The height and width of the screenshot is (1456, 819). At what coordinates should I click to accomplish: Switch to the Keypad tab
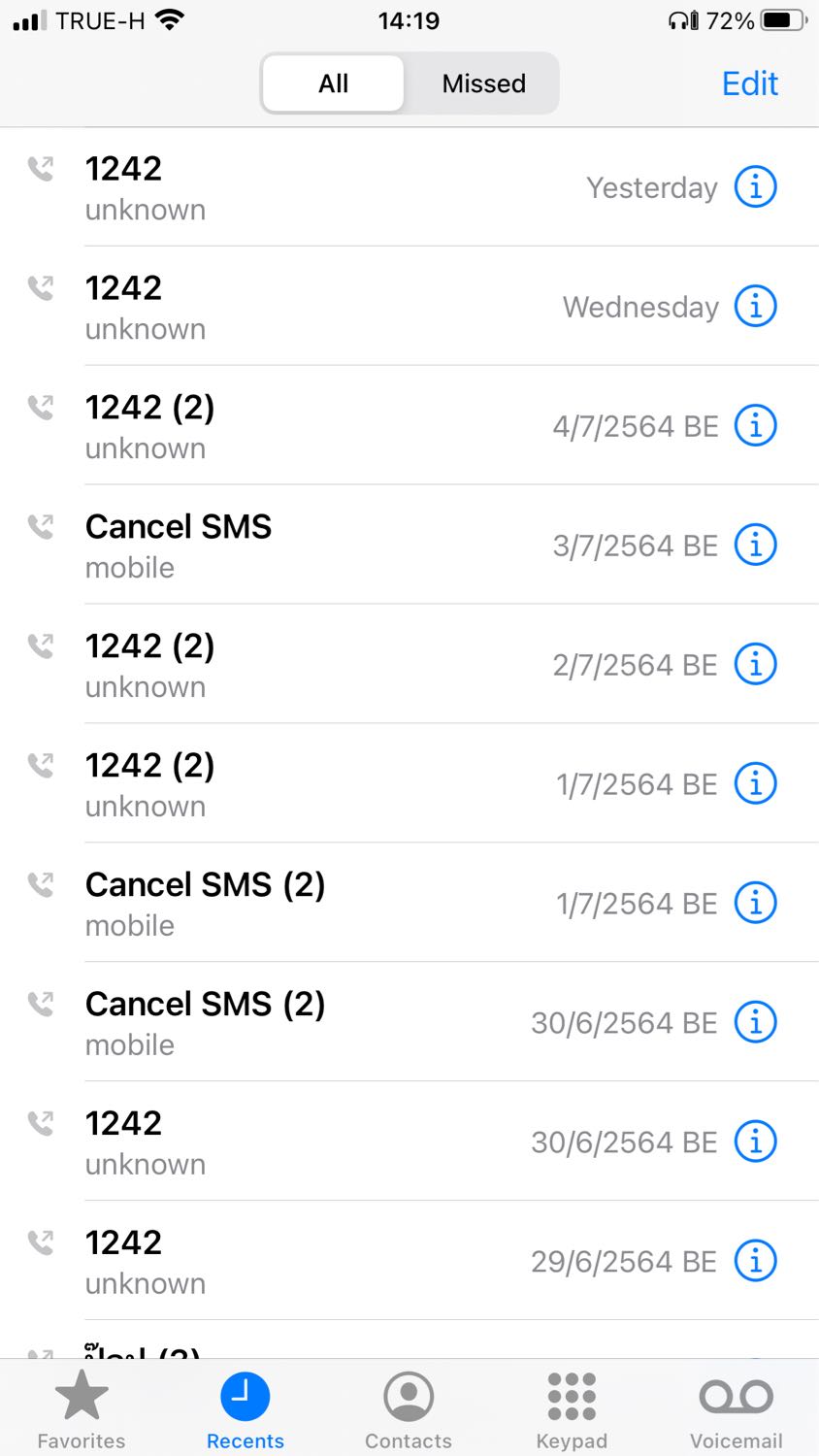572,1409
